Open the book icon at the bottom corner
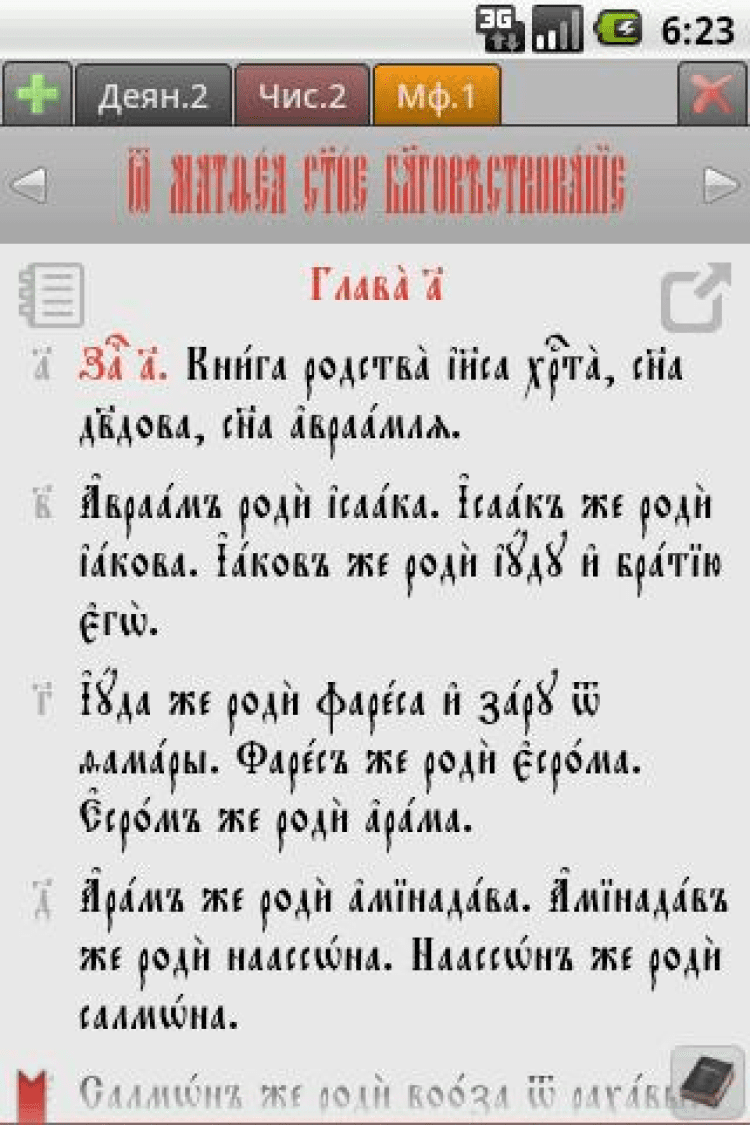The width and height of the screenshot is (750, 1125). [707, 1082]
